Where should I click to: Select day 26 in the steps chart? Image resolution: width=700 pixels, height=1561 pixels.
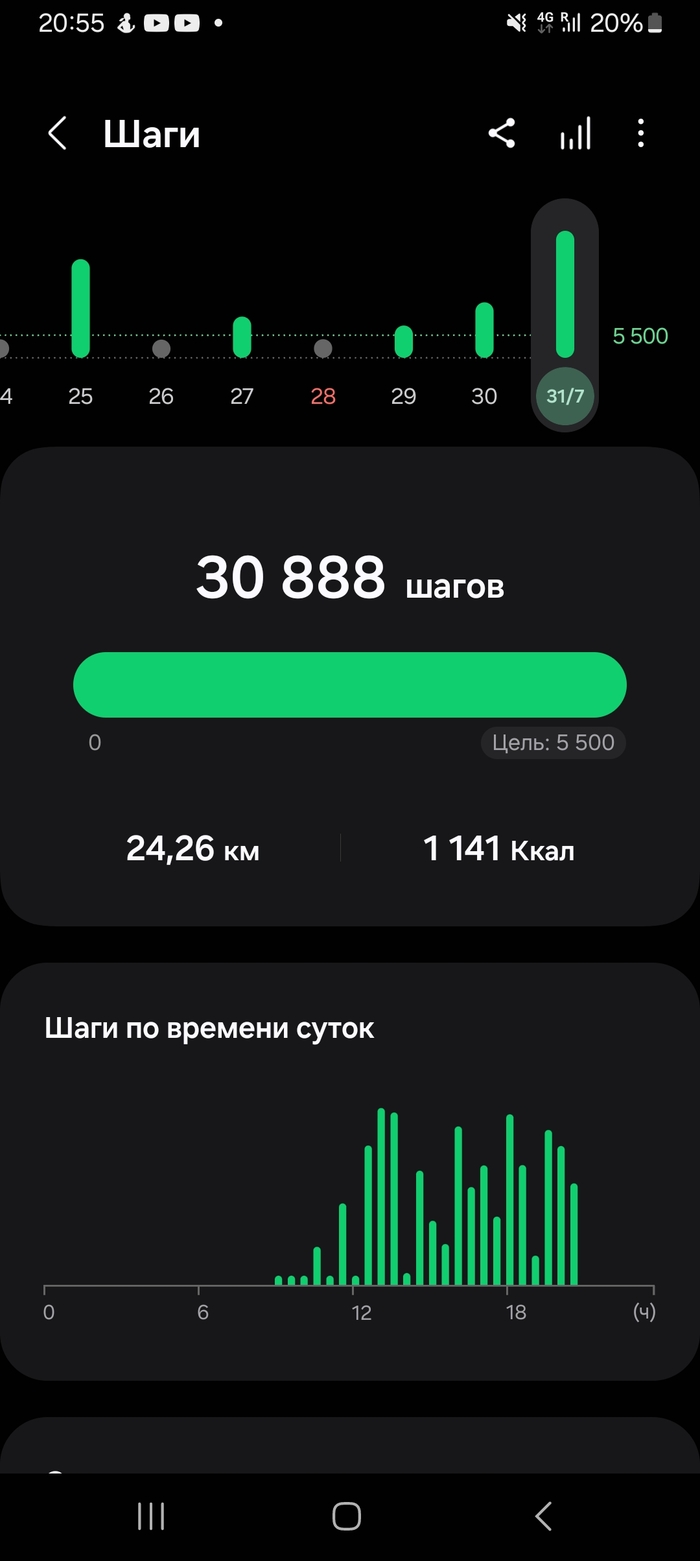[161, 396]
